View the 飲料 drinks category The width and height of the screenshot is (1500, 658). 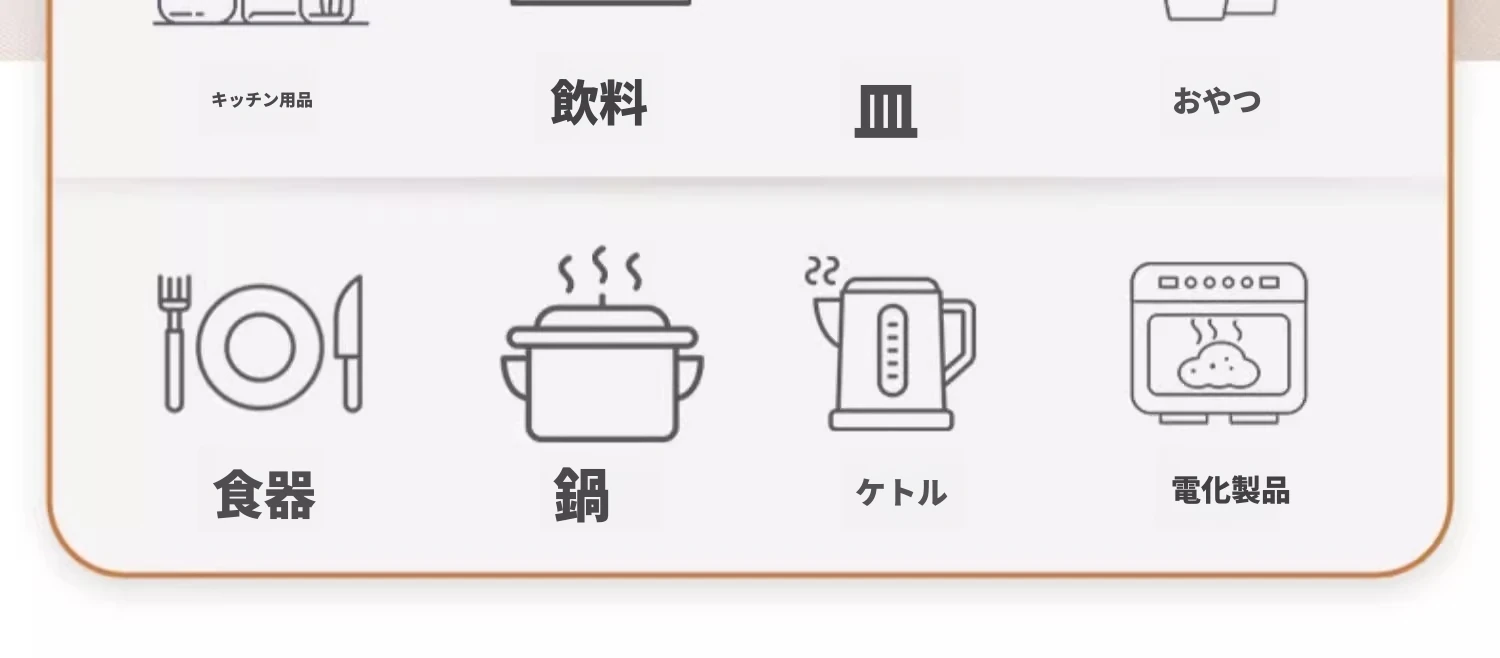(x=599, y=102)
